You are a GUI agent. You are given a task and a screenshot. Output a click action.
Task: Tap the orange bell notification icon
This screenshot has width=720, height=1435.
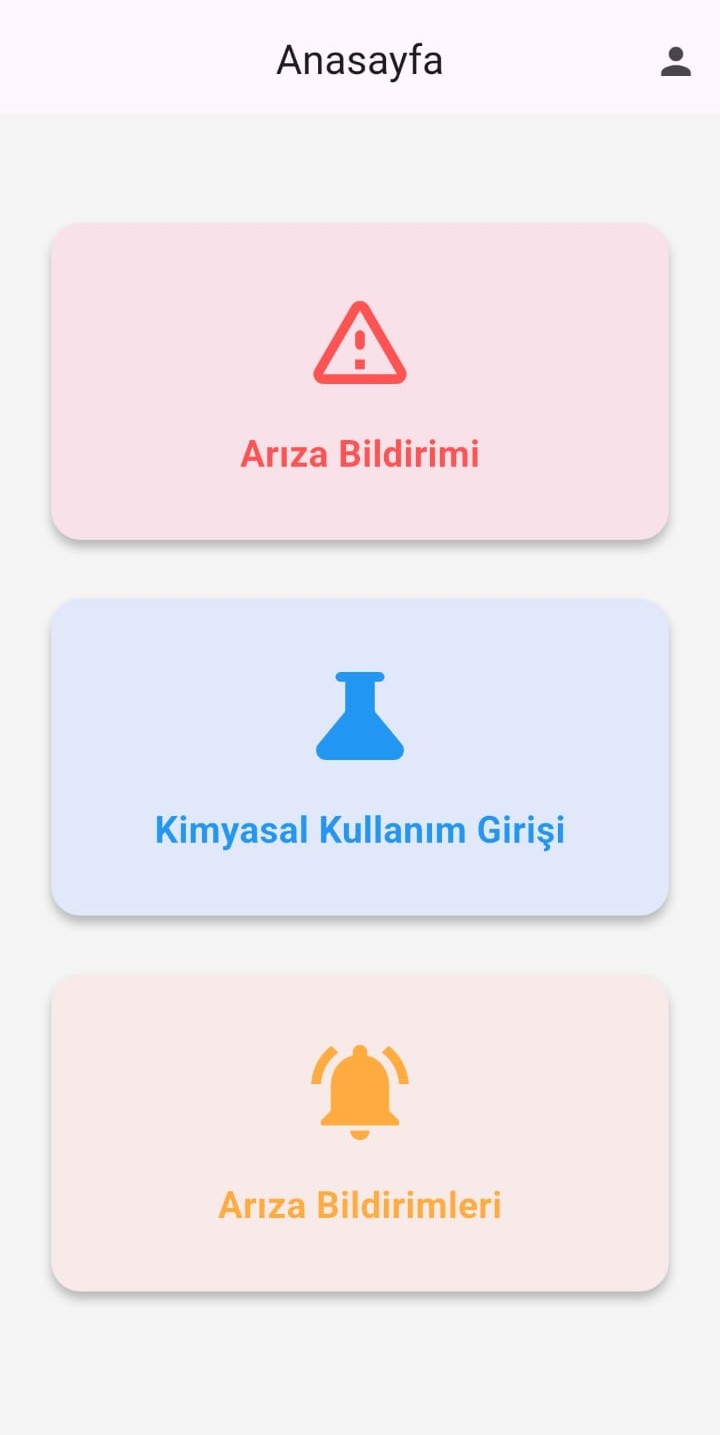click(358, 1090)
